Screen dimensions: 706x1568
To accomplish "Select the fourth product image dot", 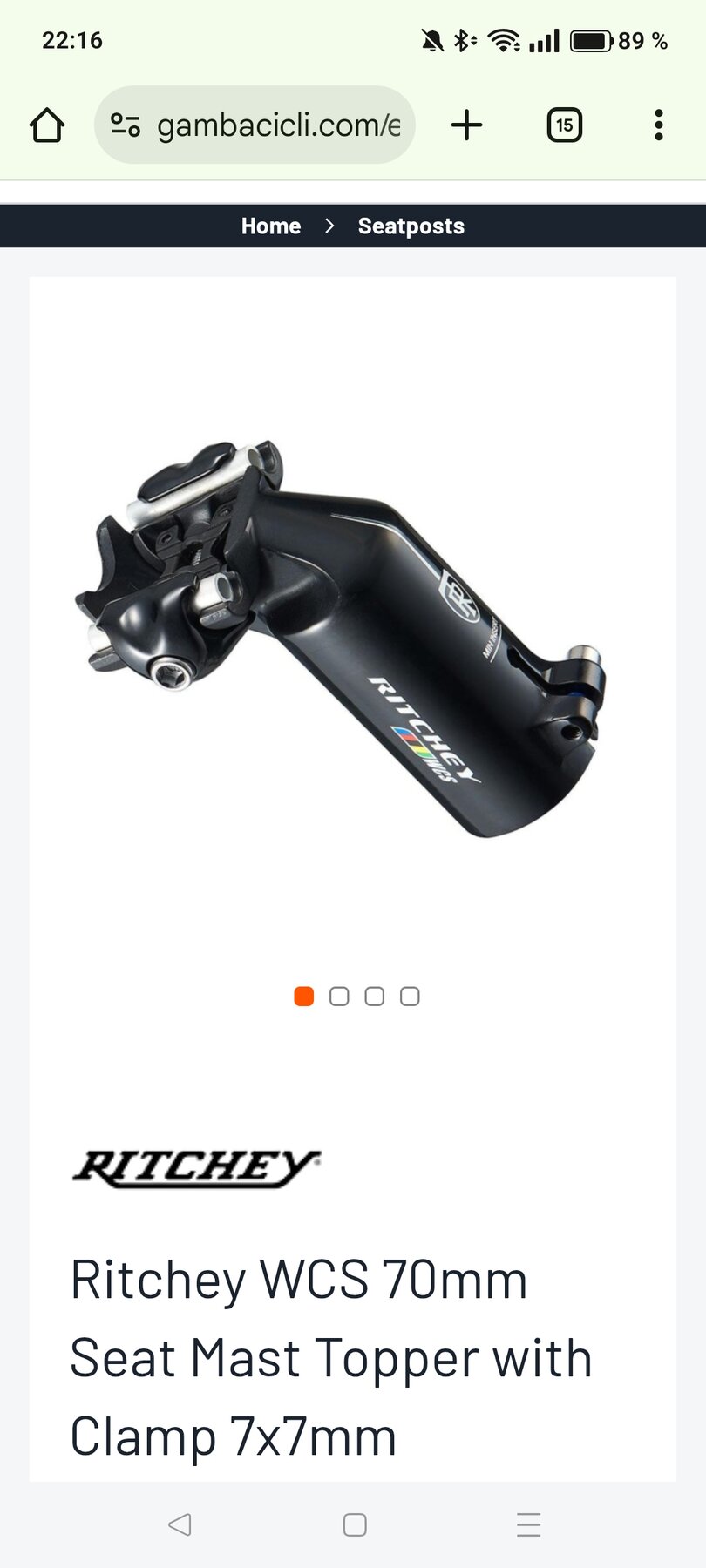I will click(x=410, y=997).
